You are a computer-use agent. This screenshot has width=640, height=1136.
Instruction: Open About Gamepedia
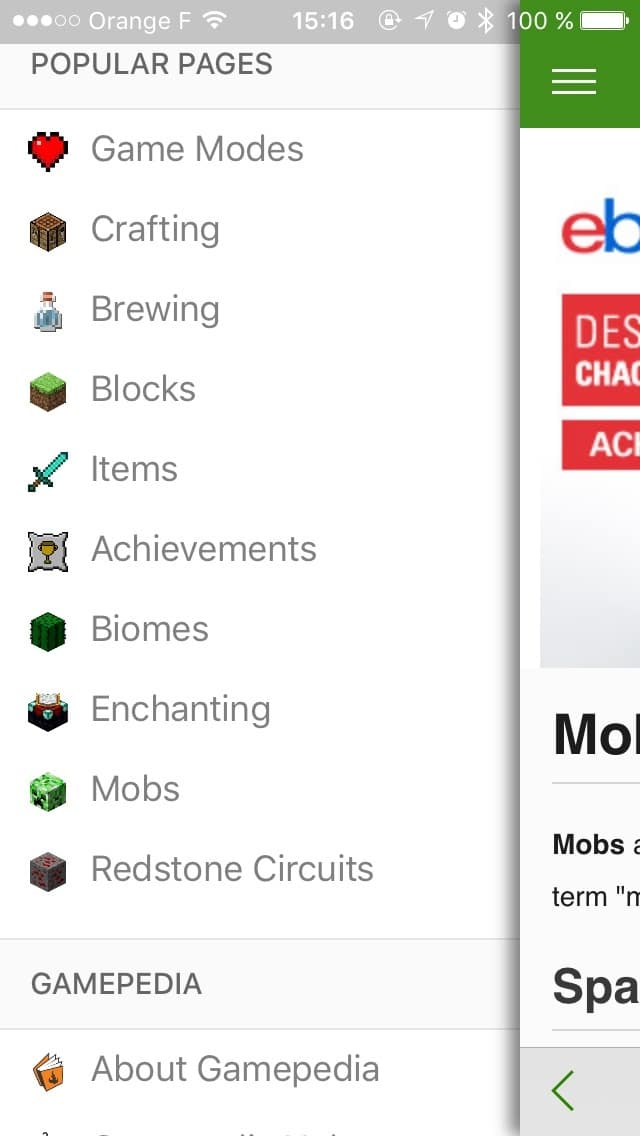tap(259, 1069)
